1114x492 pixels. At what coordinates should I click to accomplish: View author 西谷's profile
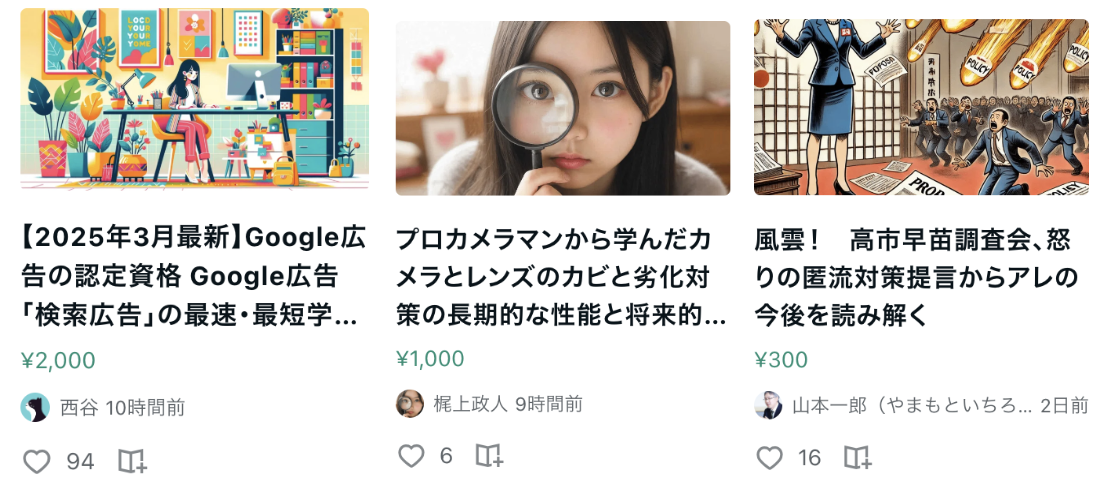click(x=78, y=407)
